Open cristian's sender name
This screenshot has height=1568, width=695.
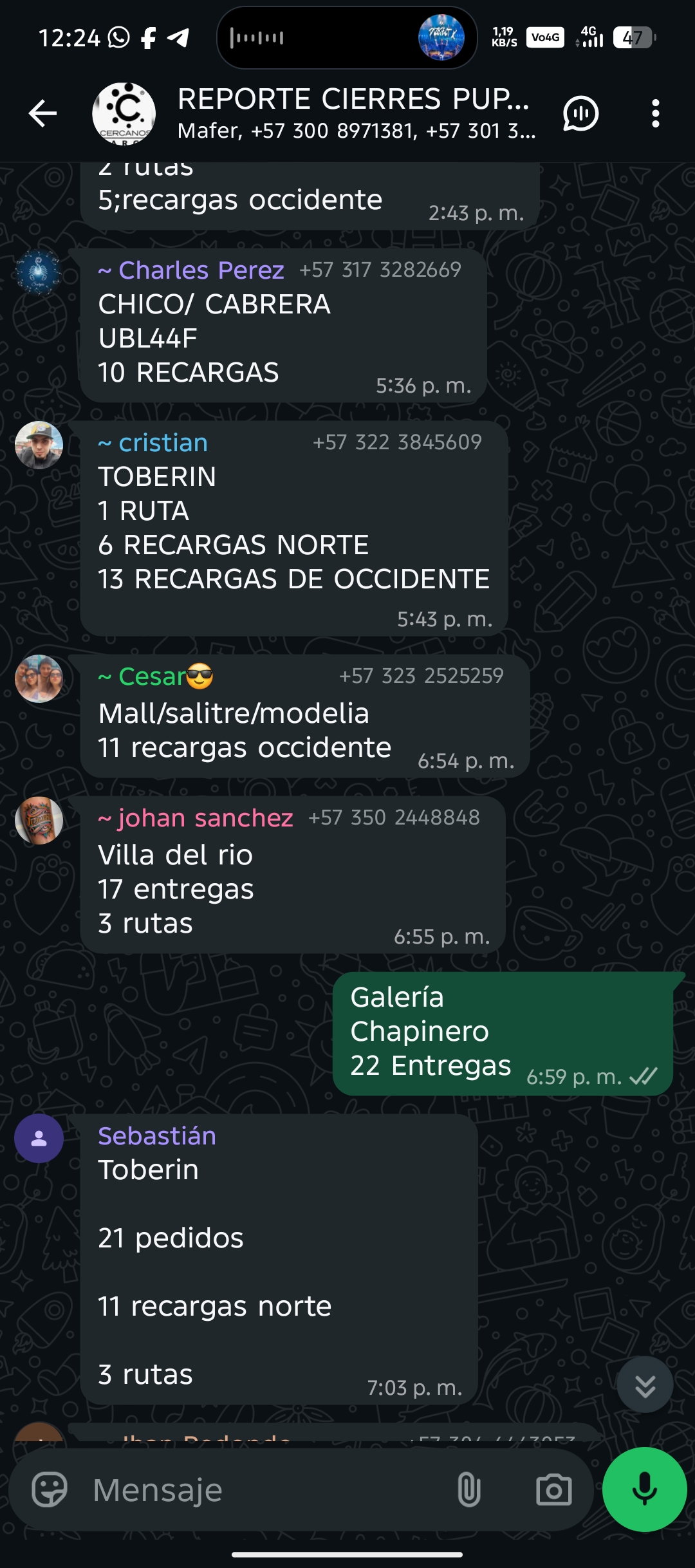coord(163,443)
